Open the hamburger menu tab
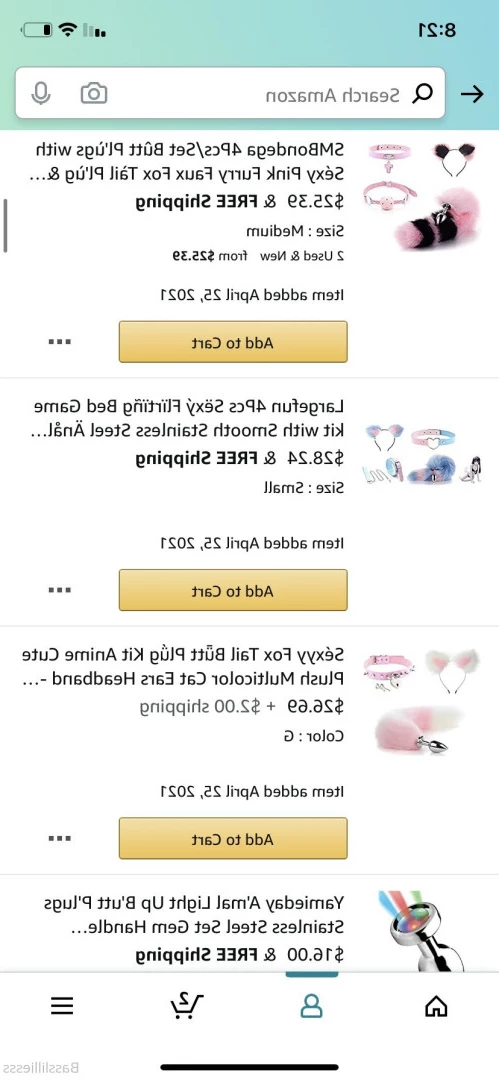Screen dimensions: 499x1080 click(62, 1006)
